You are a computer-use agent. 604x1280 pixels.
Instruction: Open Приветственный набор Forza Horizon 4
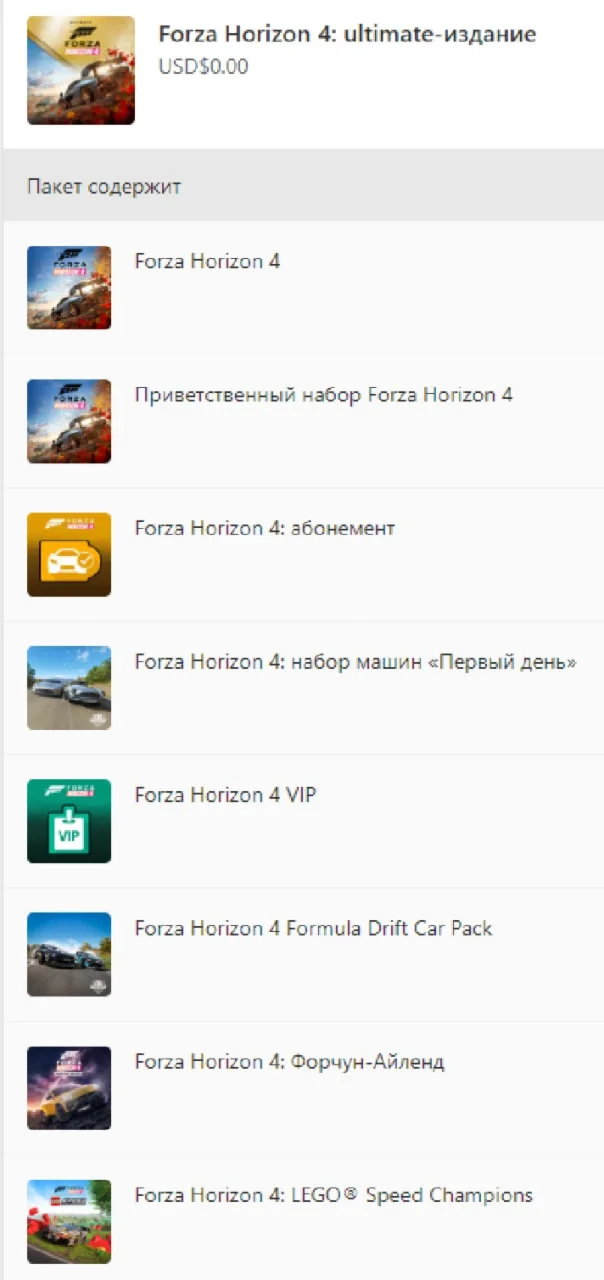pyautogui.click(x=323, y=395)
